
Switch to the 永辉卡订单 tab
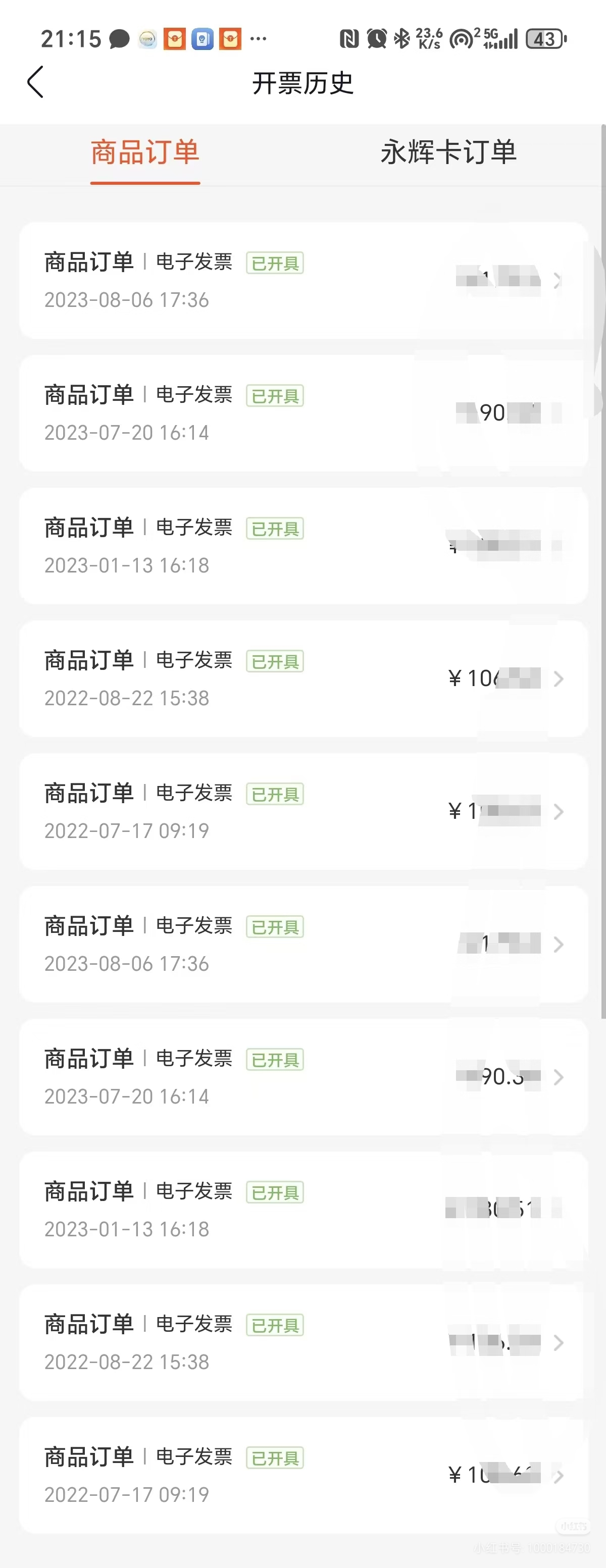[x=448, y=153]
